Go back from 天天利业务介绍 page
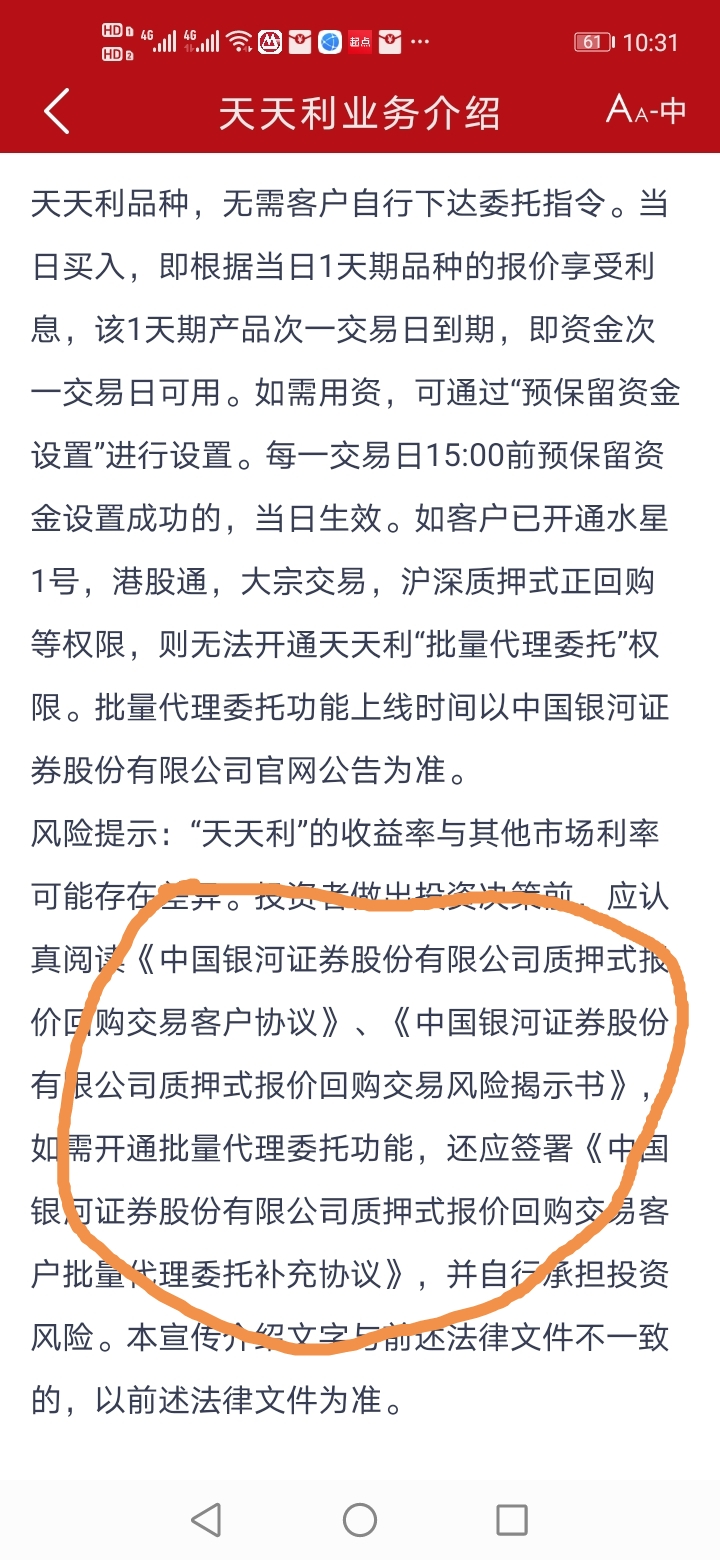720x1560 pixels. 57,111
